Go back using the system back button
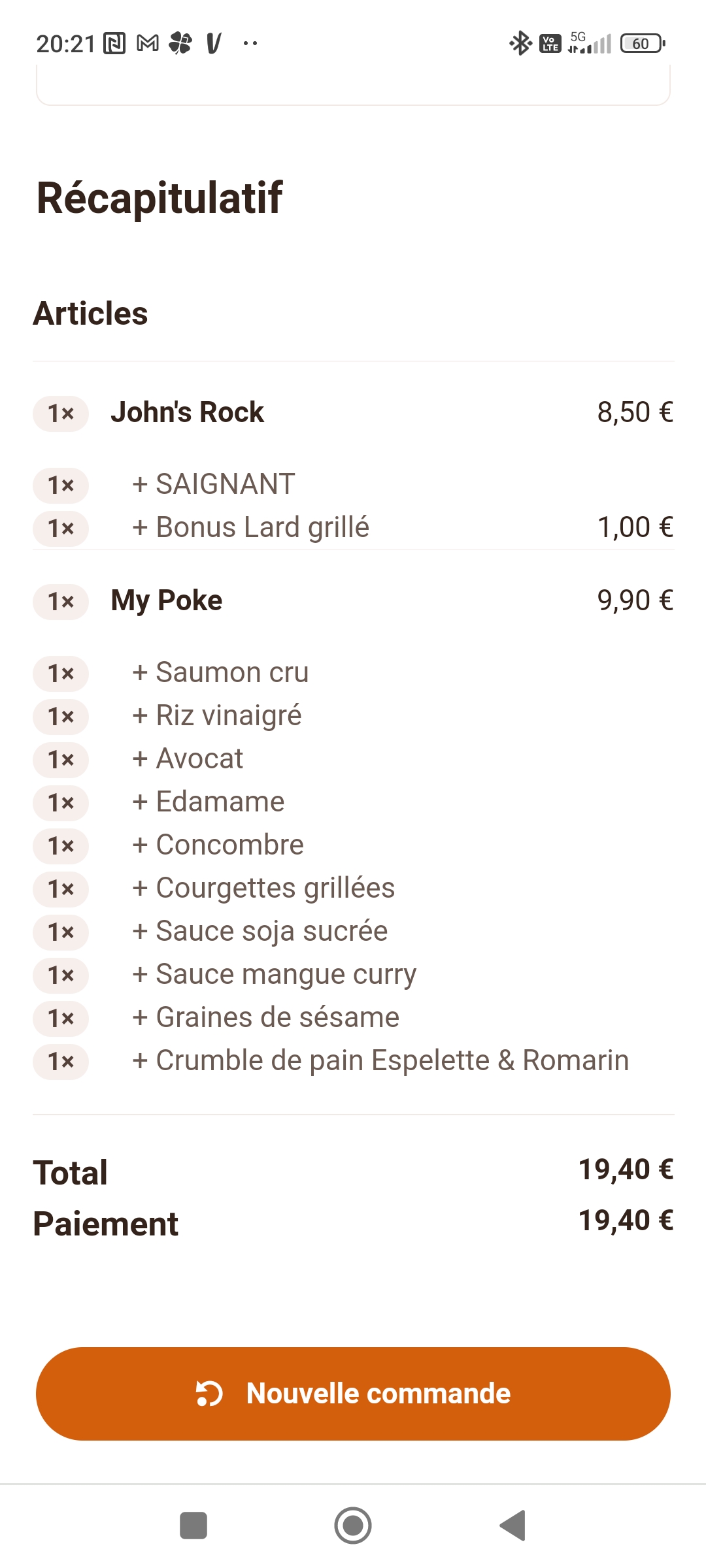The image size is (706, 1568). click(x=513, y=1526)
